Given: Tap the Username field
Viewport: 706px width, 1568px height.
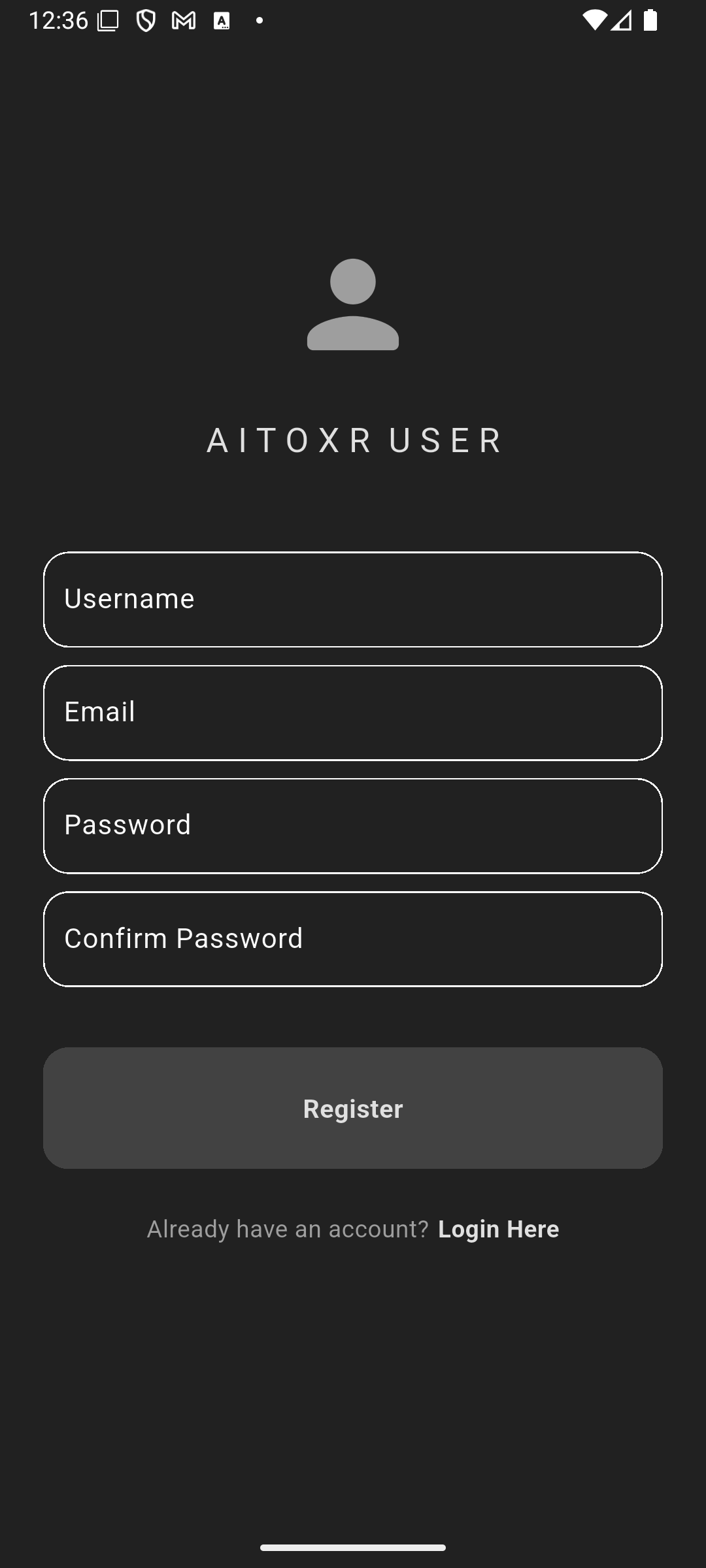Looking at the screenshot, I should [353, 599].
